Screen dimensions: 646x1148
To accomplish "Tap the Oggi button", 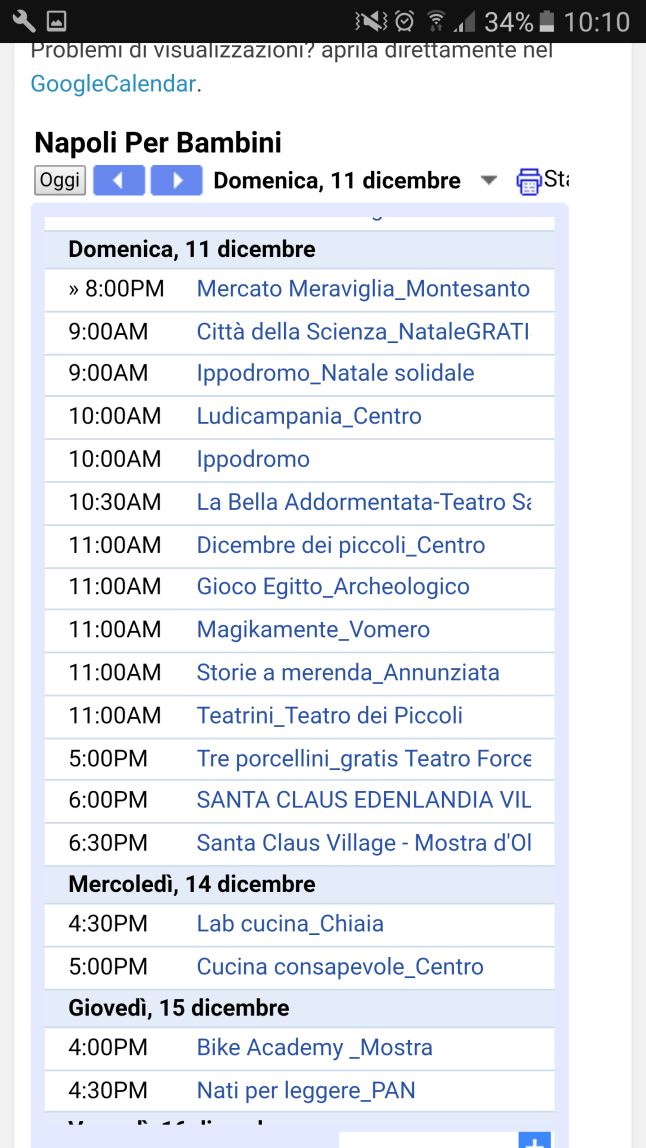I will (60, 180).
